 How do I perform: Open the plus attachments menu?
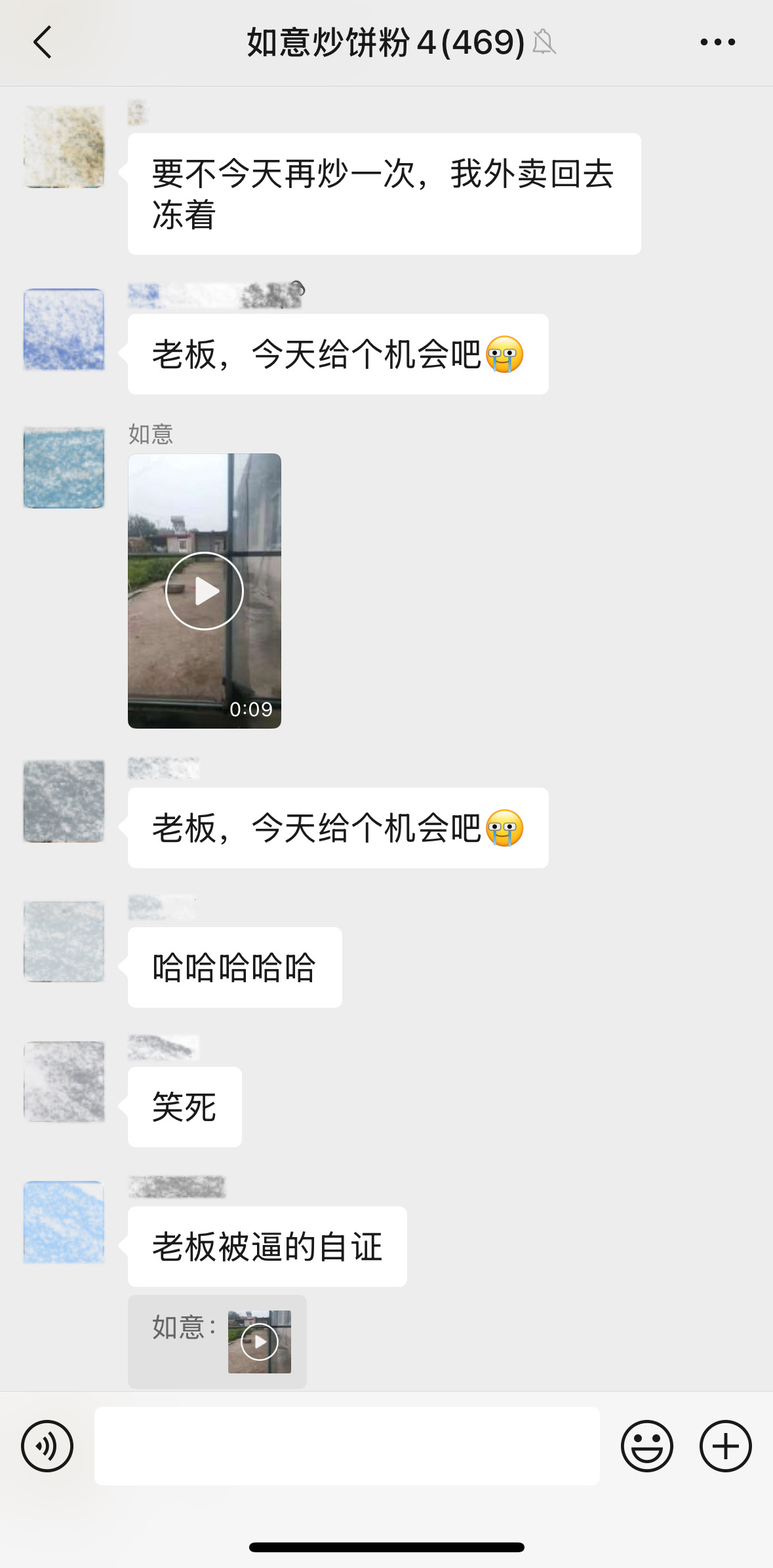click(x=726, y=1446)
